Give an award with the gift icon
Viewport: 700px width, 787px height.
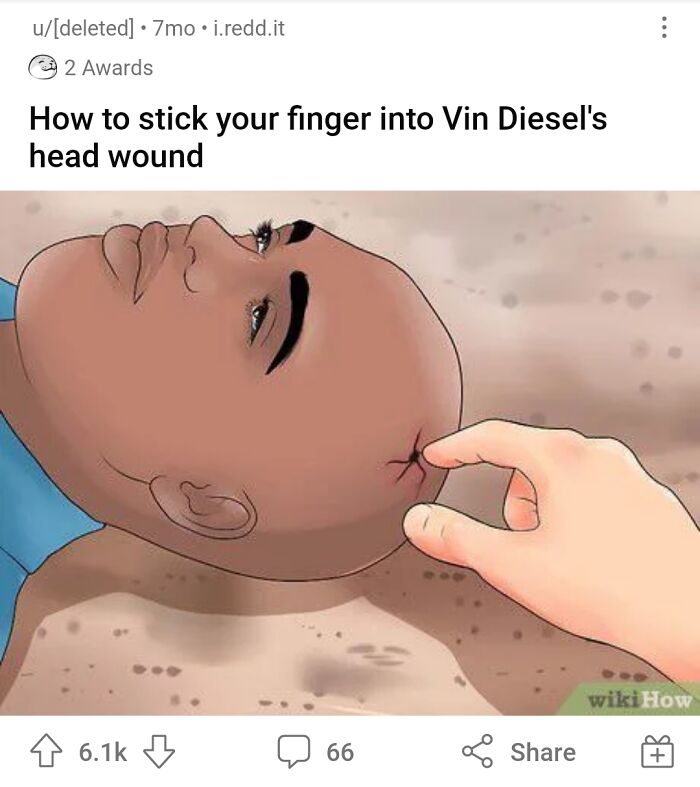657,751
